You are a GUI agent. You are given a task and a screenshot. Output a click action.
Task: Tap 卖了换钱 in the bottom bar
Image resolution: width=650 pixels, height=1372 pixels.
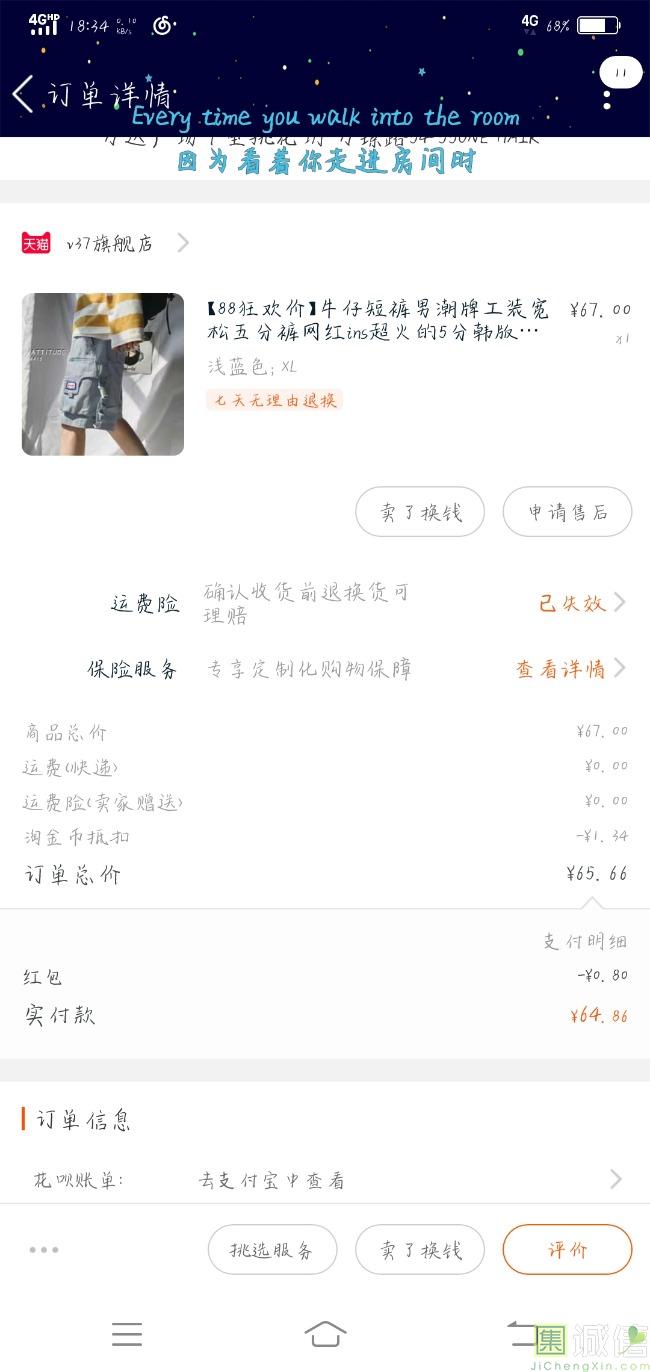[x=420, y=1250]
